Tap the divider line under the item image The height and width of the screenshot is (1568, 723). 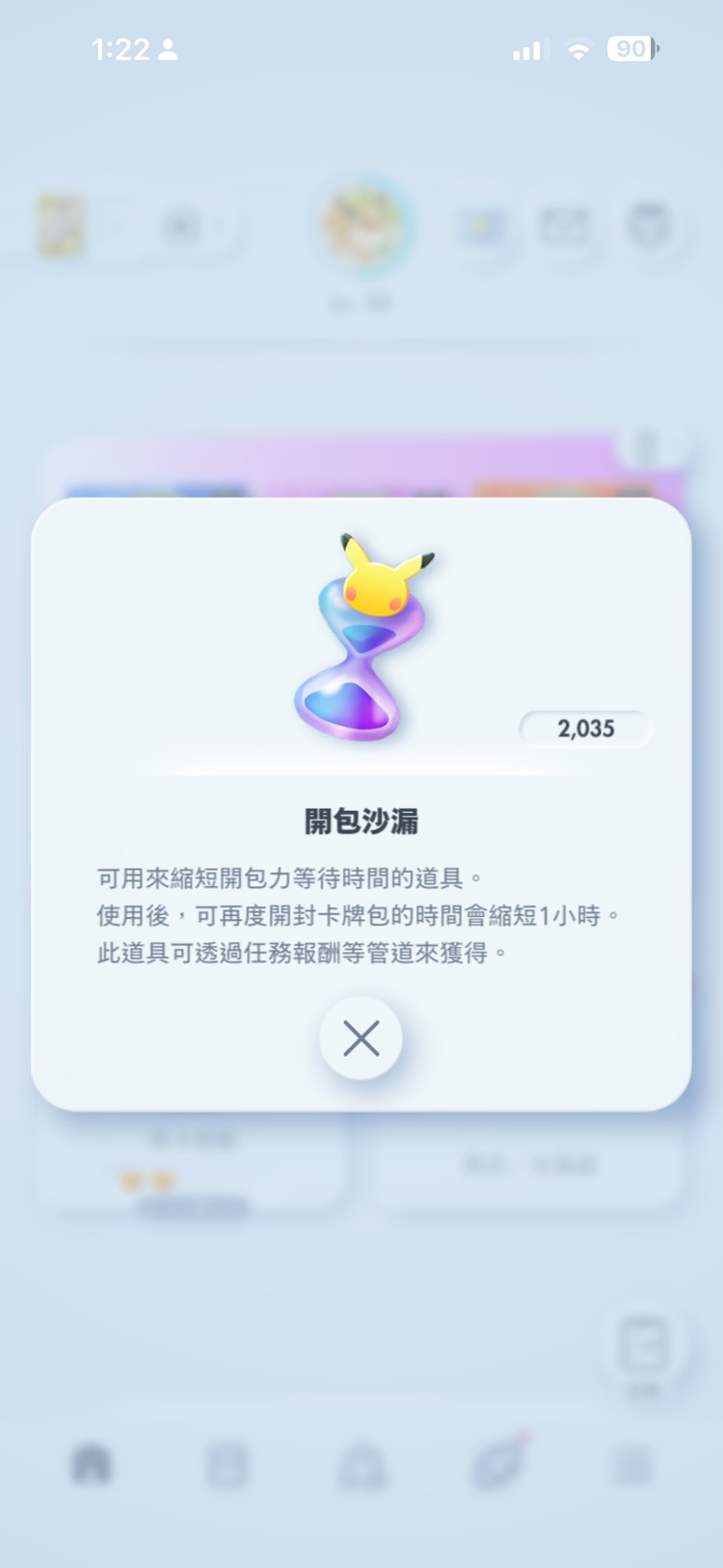[360, 771]
